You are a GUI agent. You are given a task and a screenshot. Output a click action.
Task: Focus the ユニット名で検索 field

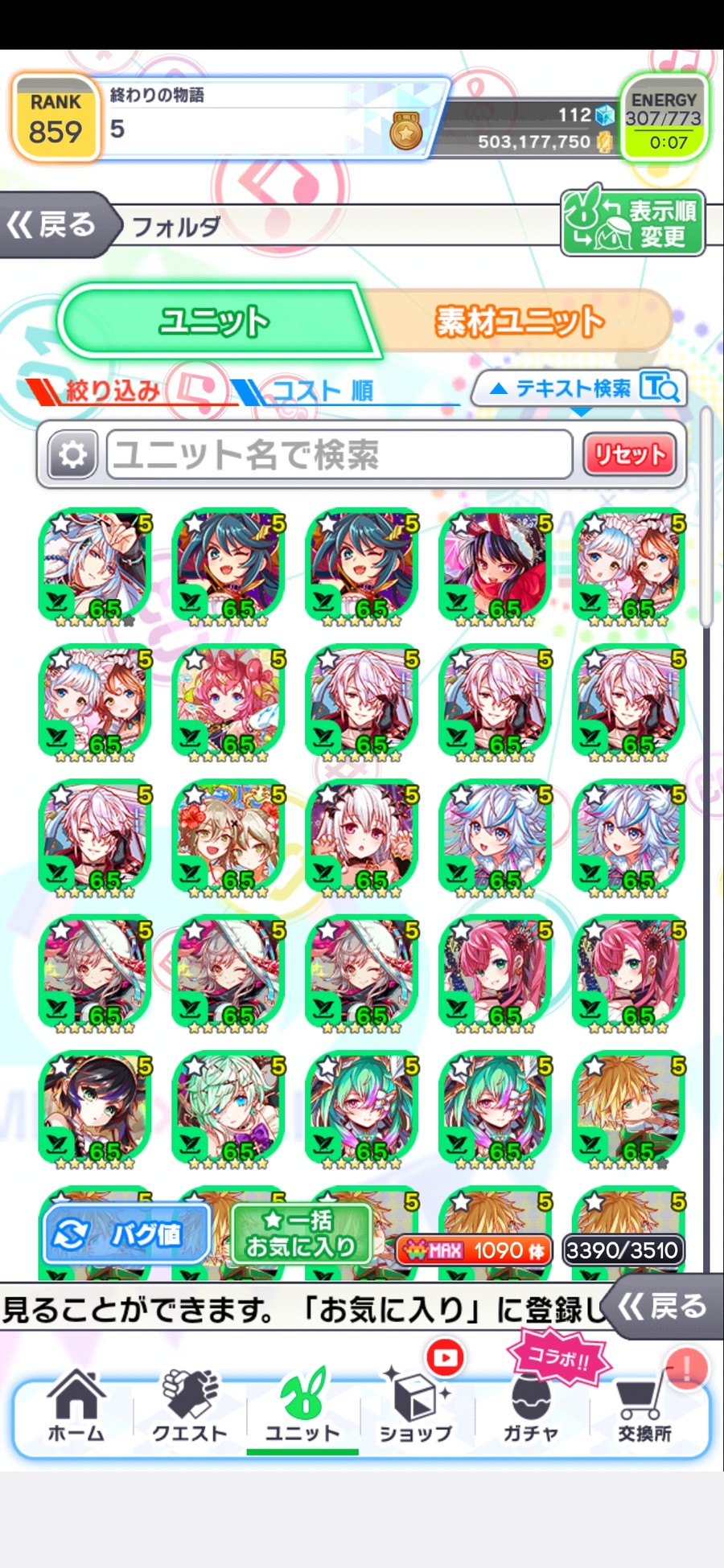[338, 455]
